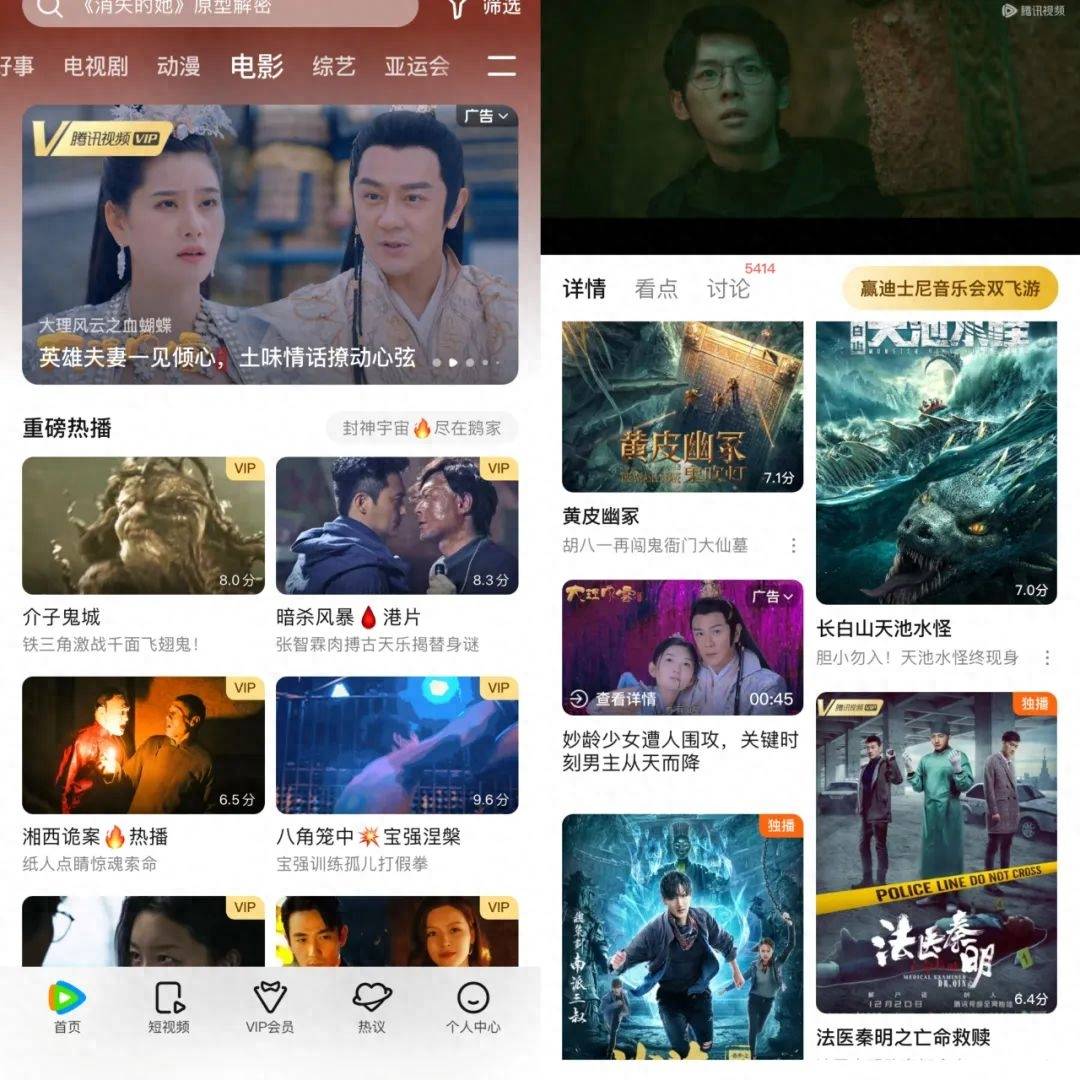The image size is (1080, 1080).
Task: Go to the 亚运会 tab
Action: (417, 67)
